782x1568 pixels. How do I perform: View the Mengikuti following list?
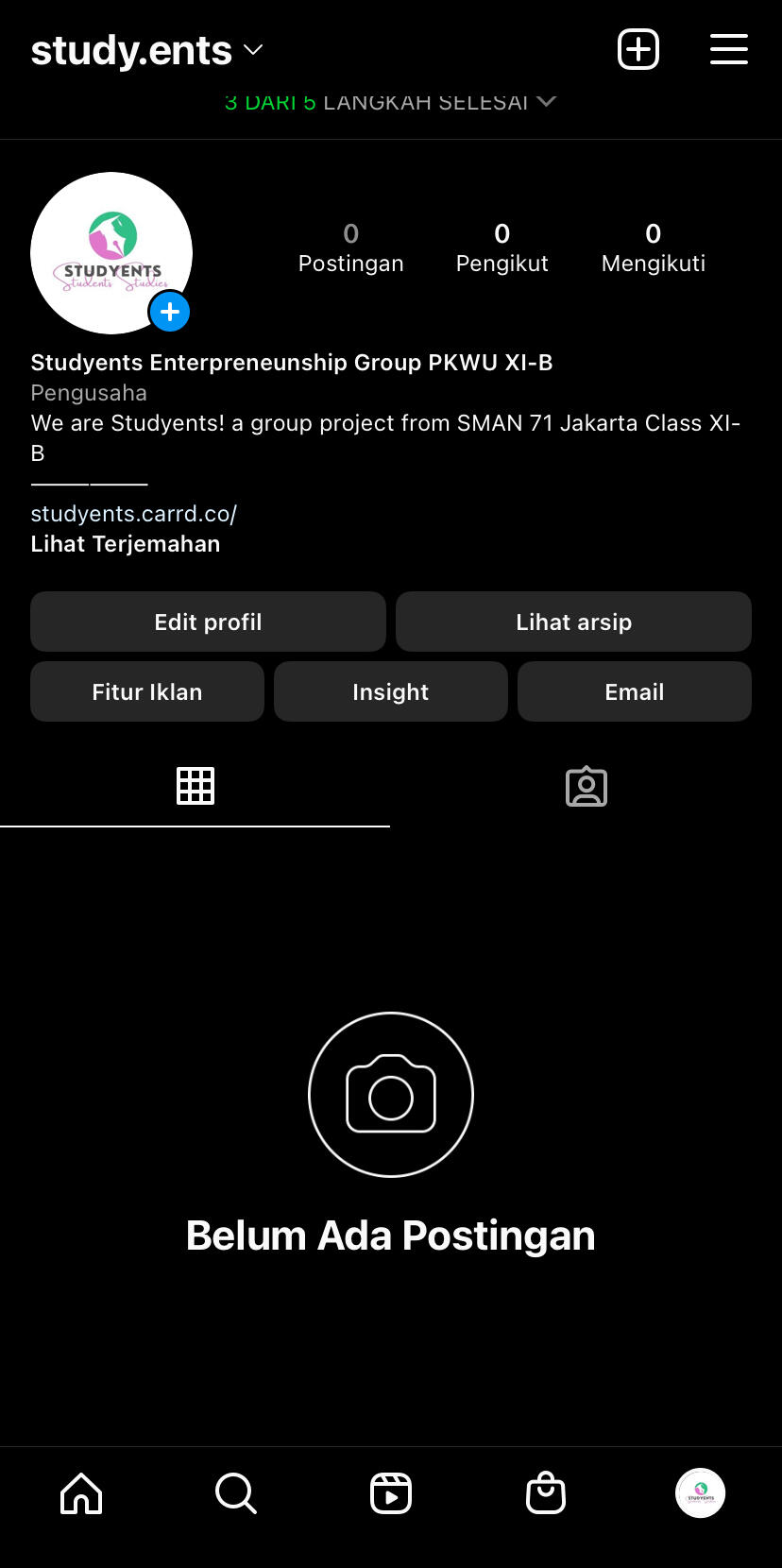(x=653, y=247)
